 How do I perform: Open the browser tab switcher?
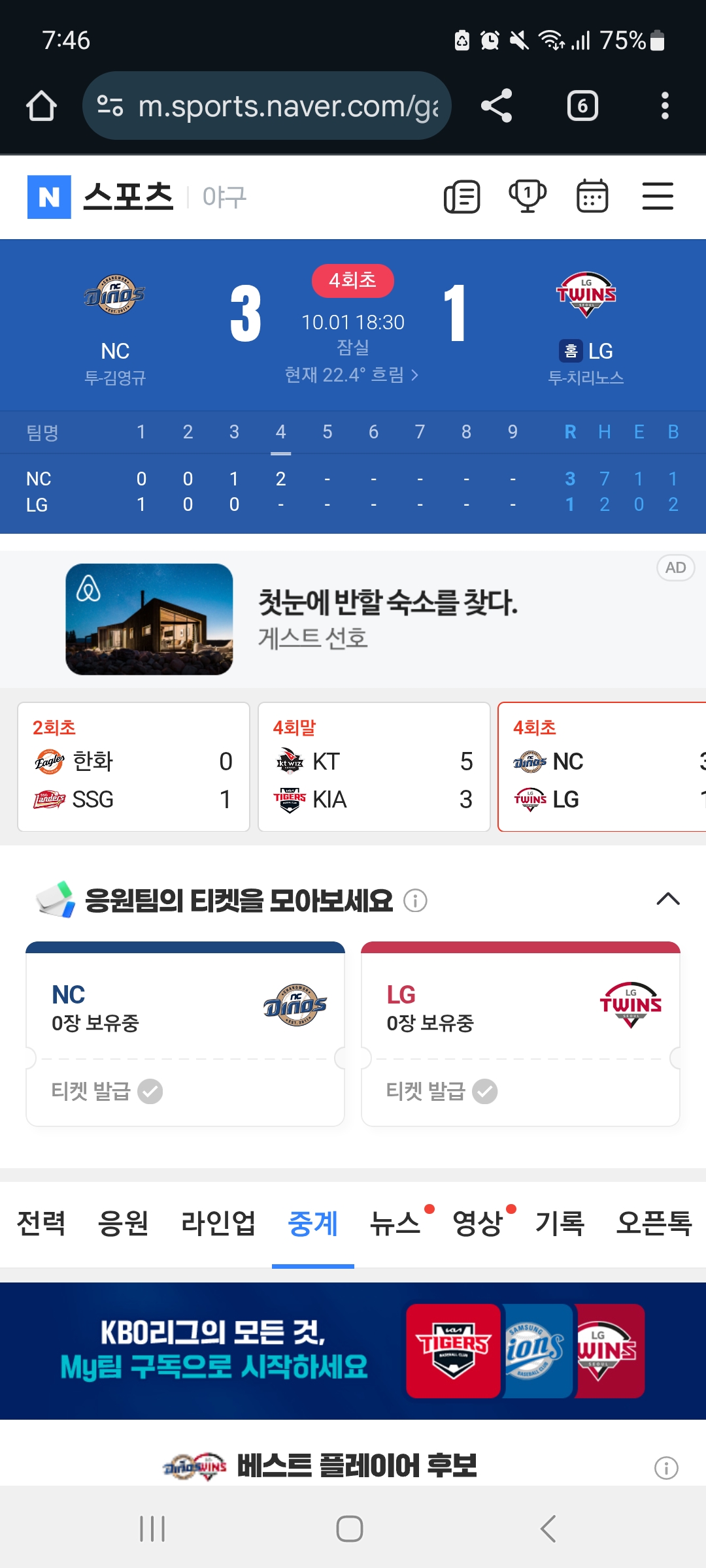[x=582, y=106]
